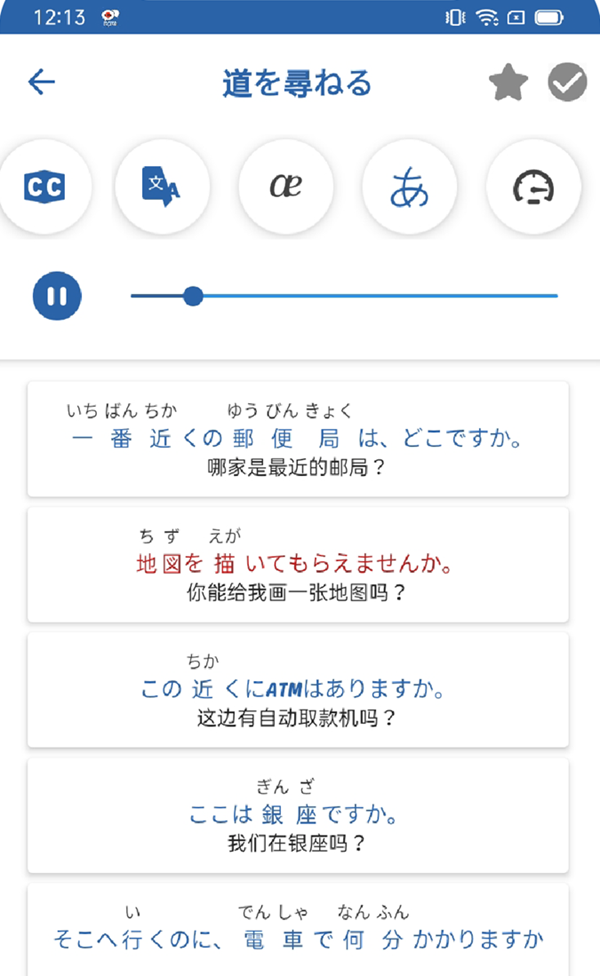Pause the audio playback
The height and width of the screenshot is (976, 600).
(57, 297)
